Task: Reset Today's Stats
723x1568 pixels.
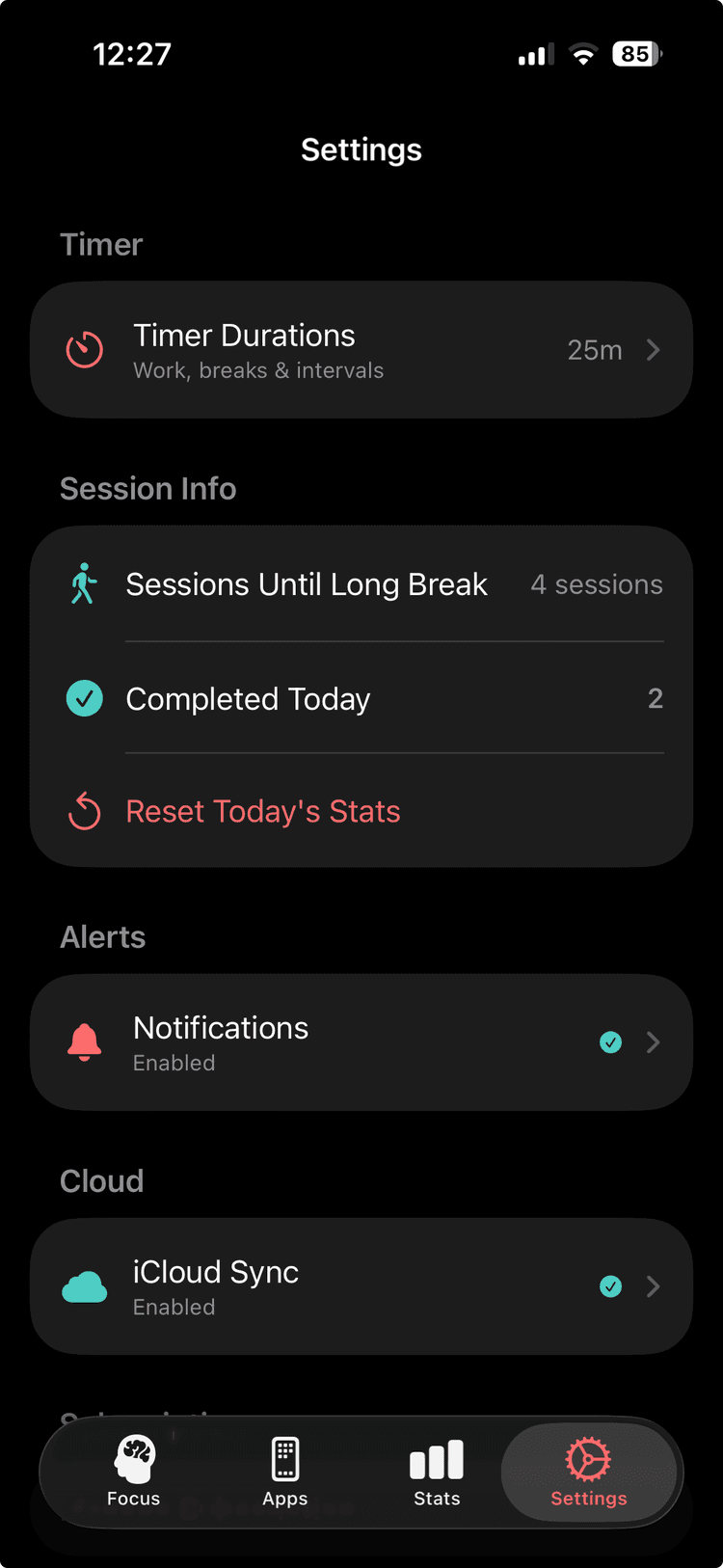Action: 263,812
